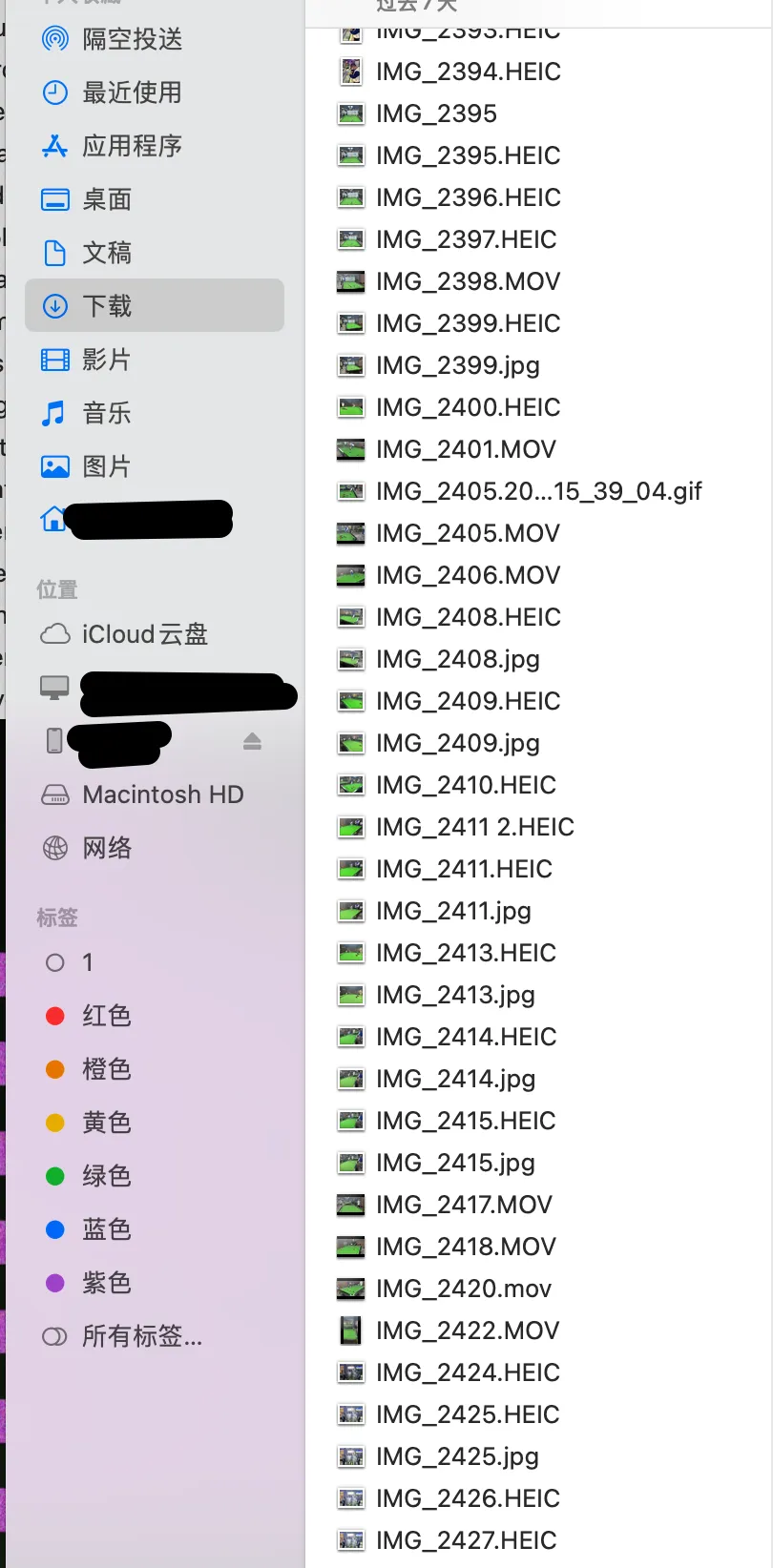Select the 下载 folder

pyautogui.click(x=106, y=306)
